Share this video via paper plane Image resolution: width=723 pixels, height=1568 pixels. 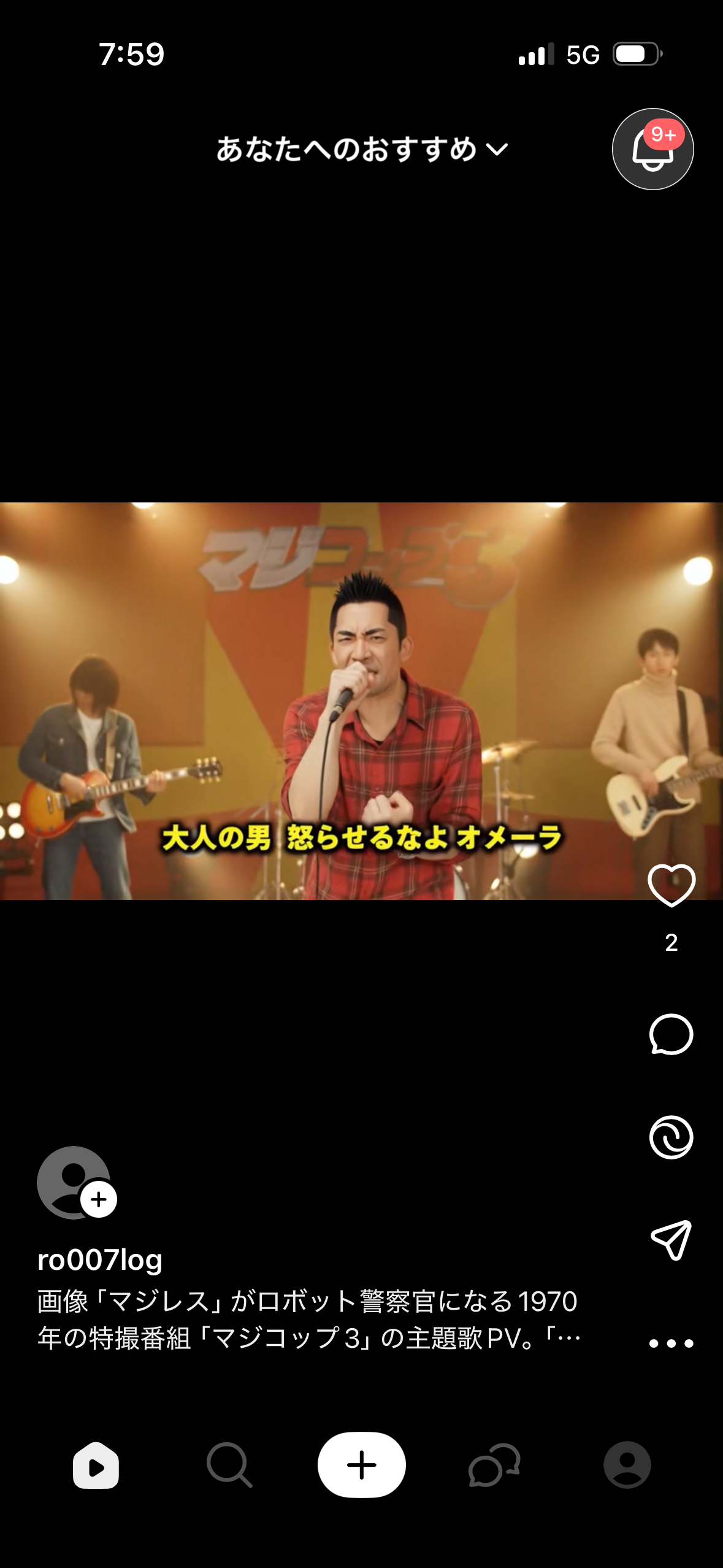(x=671, y=1240)
